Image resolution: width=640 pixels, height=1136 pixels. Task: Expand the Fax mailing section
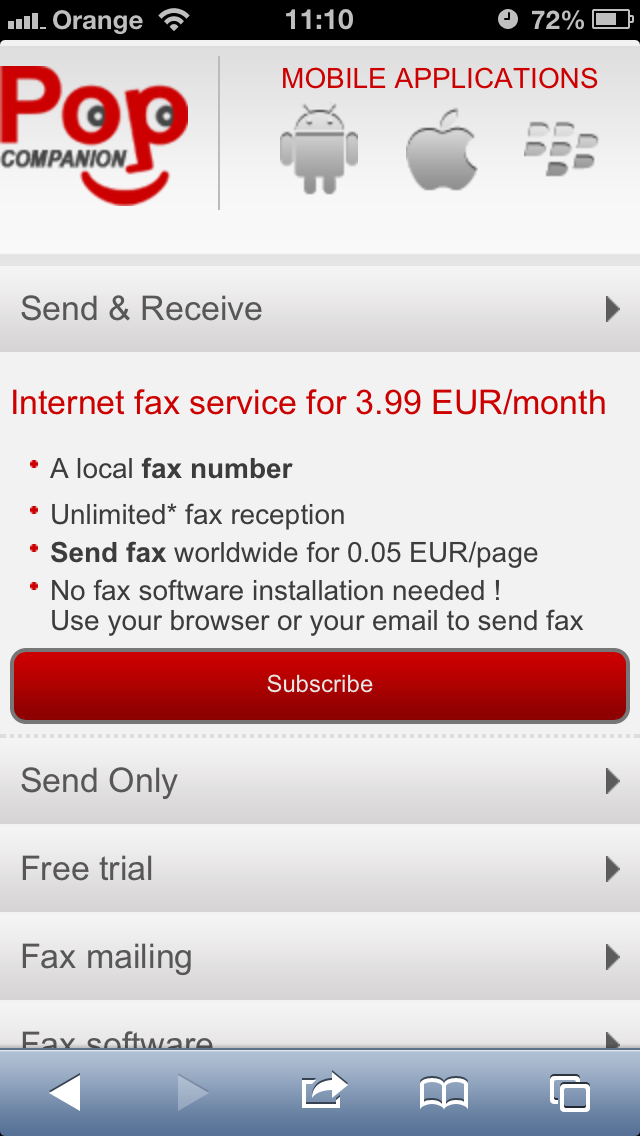pyautogui.click(x=320, y=956)
